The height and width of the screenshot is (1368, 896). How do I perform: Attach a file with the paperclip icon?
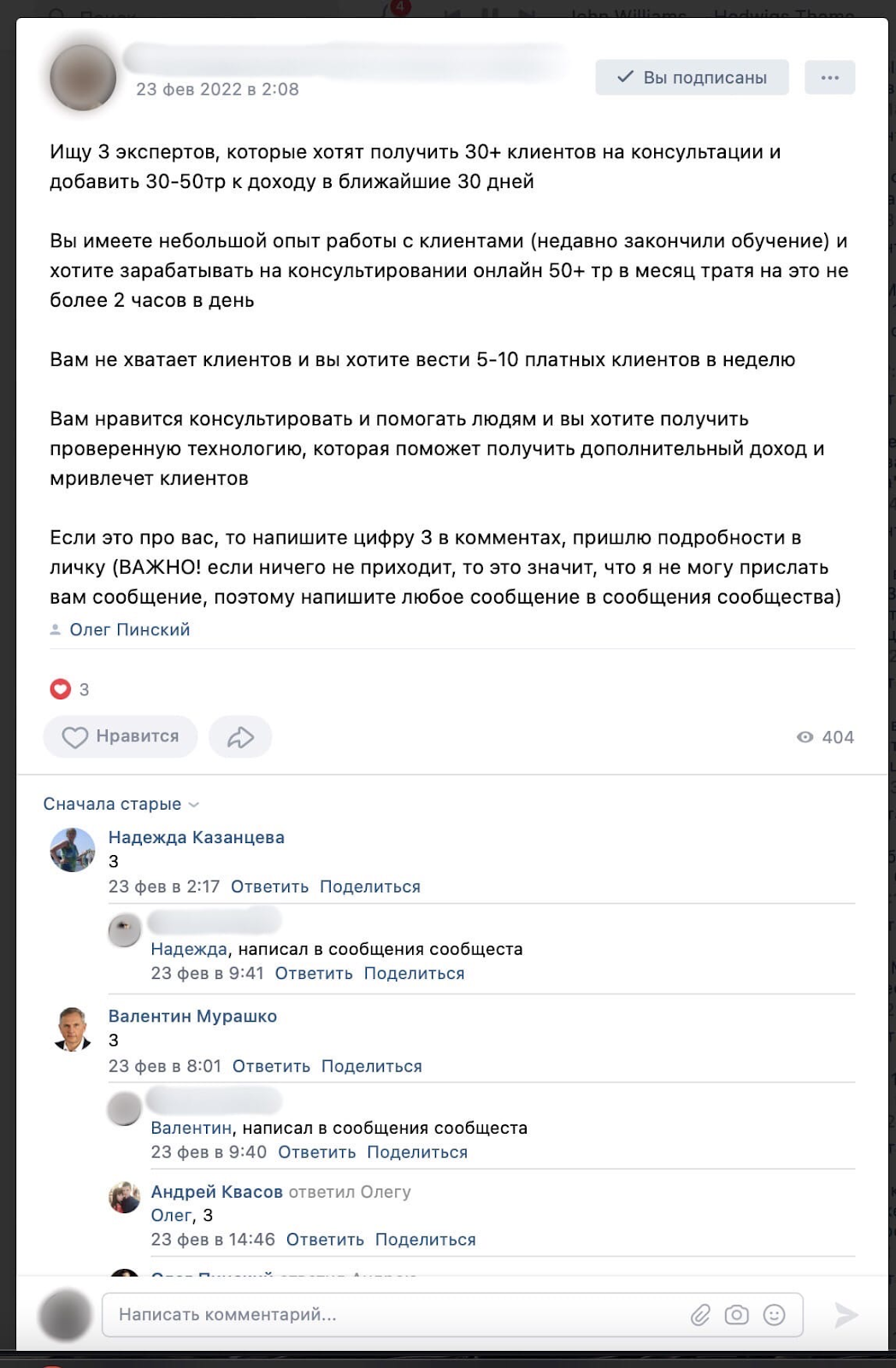pos(700,1315)
